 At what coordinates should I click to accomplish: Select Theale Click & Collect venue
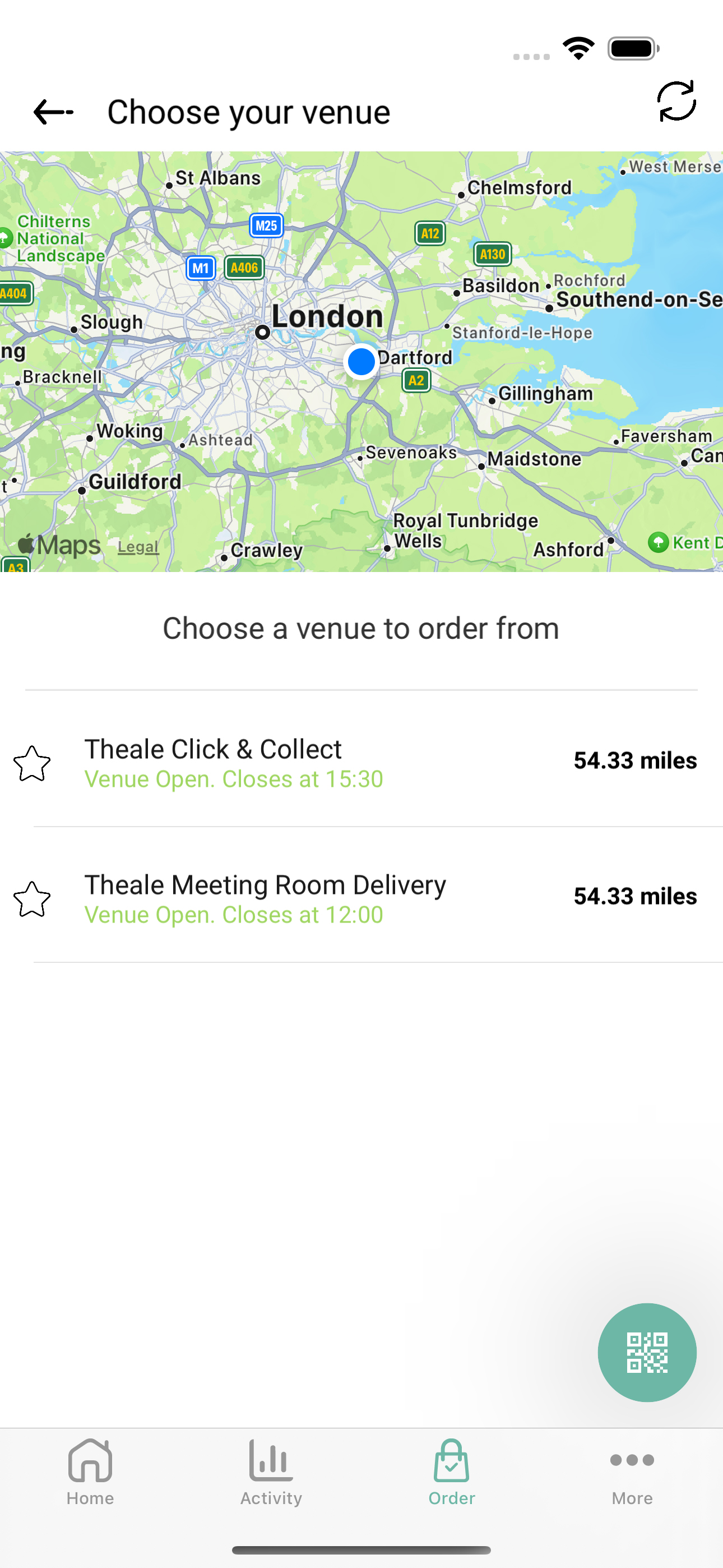(x=361, y=762)
